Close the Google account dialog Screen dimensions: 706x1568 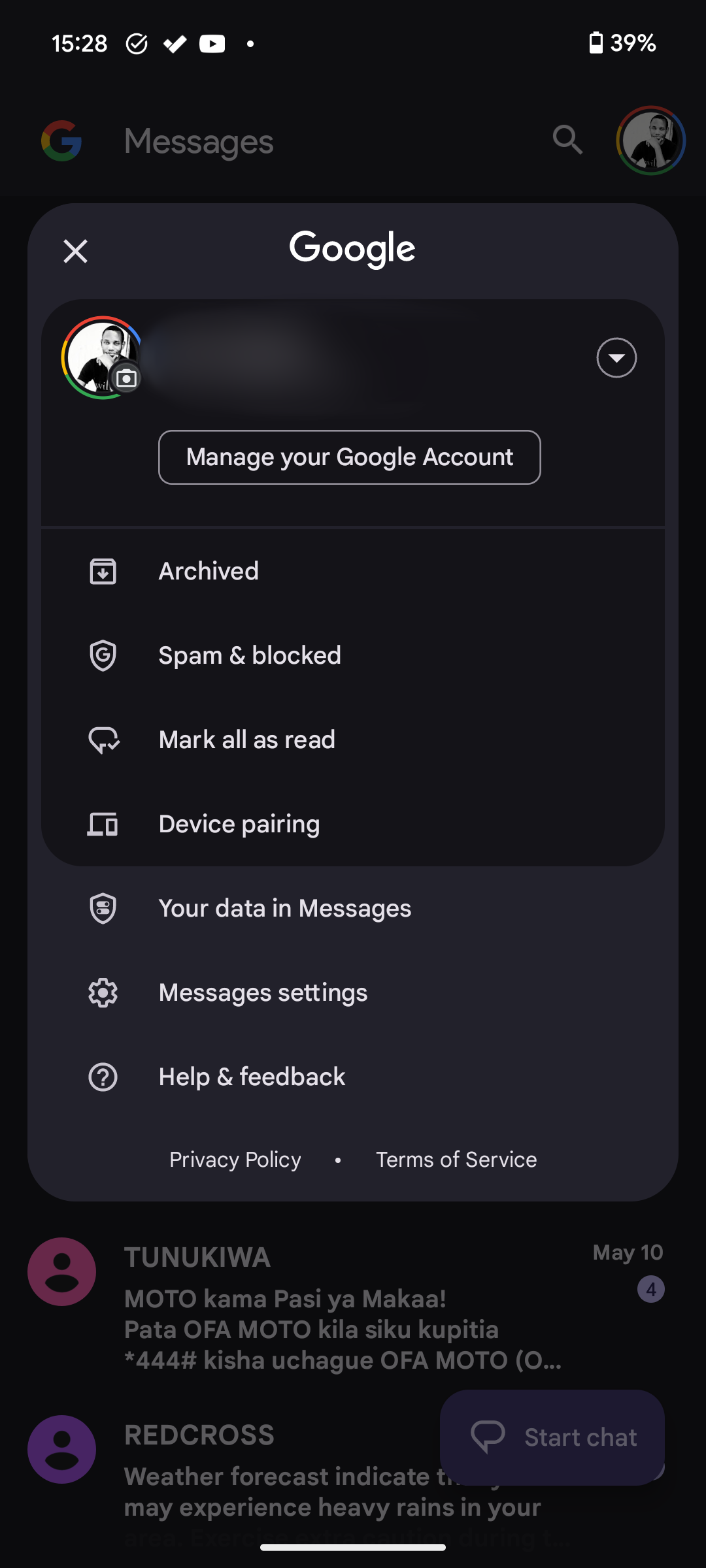(x=75, y=251)
